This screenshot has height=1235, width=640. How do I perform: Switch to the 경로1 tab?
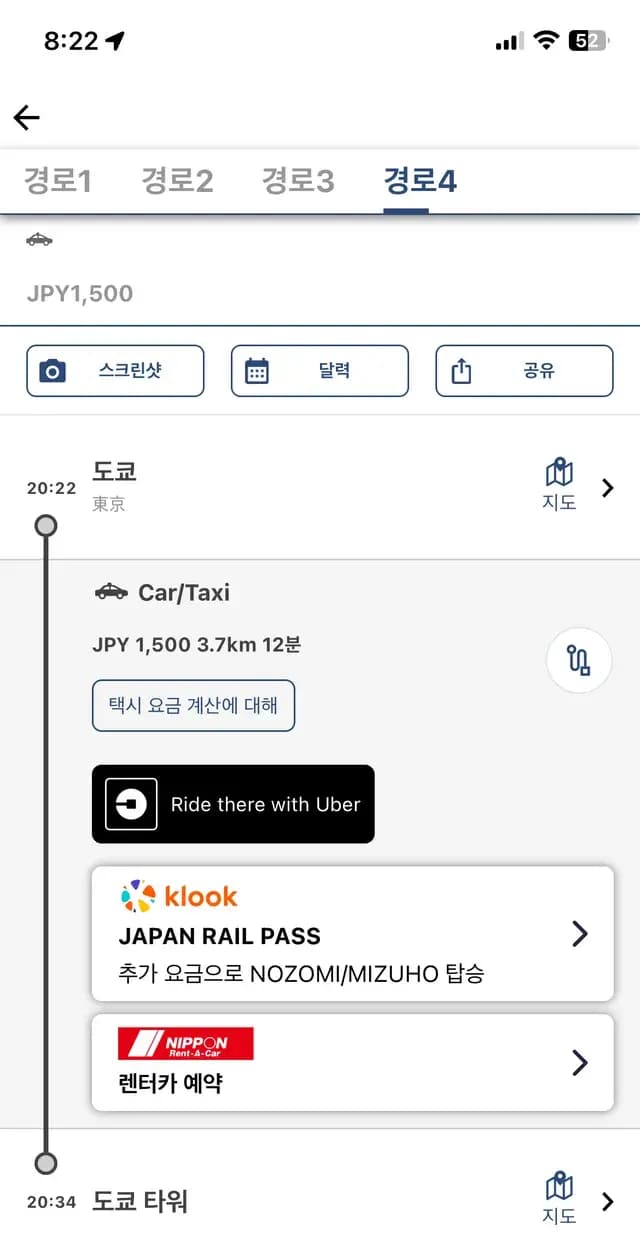click(x=57, y=181)
